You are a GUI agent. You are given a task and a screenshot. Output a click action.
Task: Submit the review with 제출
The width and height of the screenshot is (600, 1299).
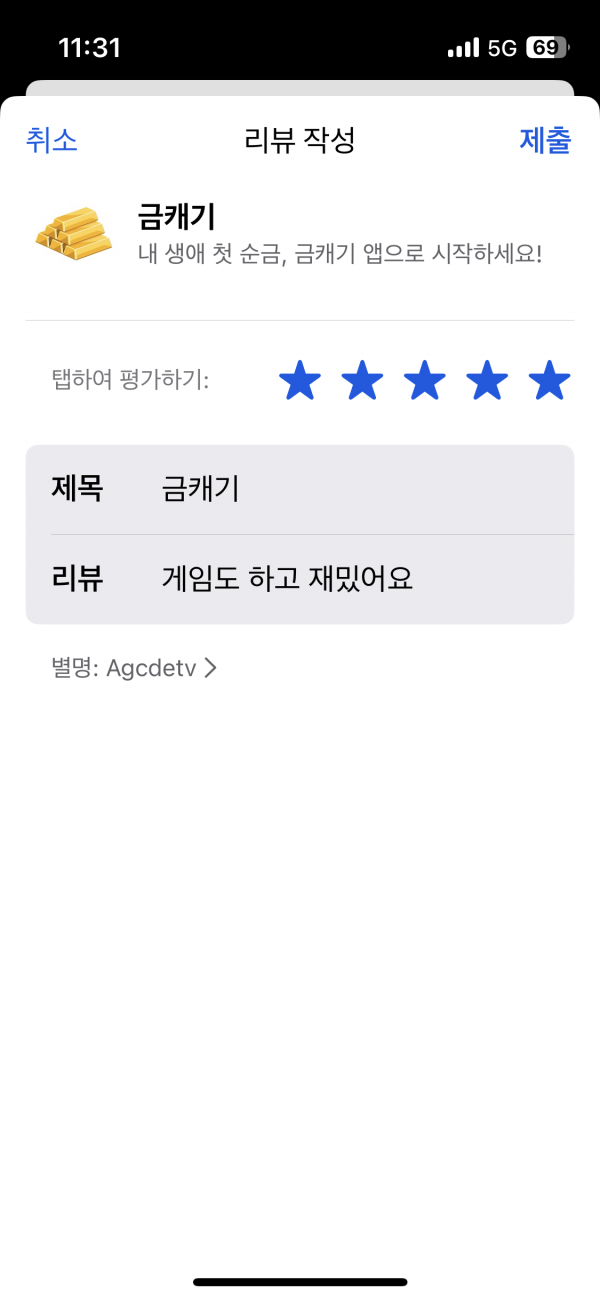click(545, 141)
